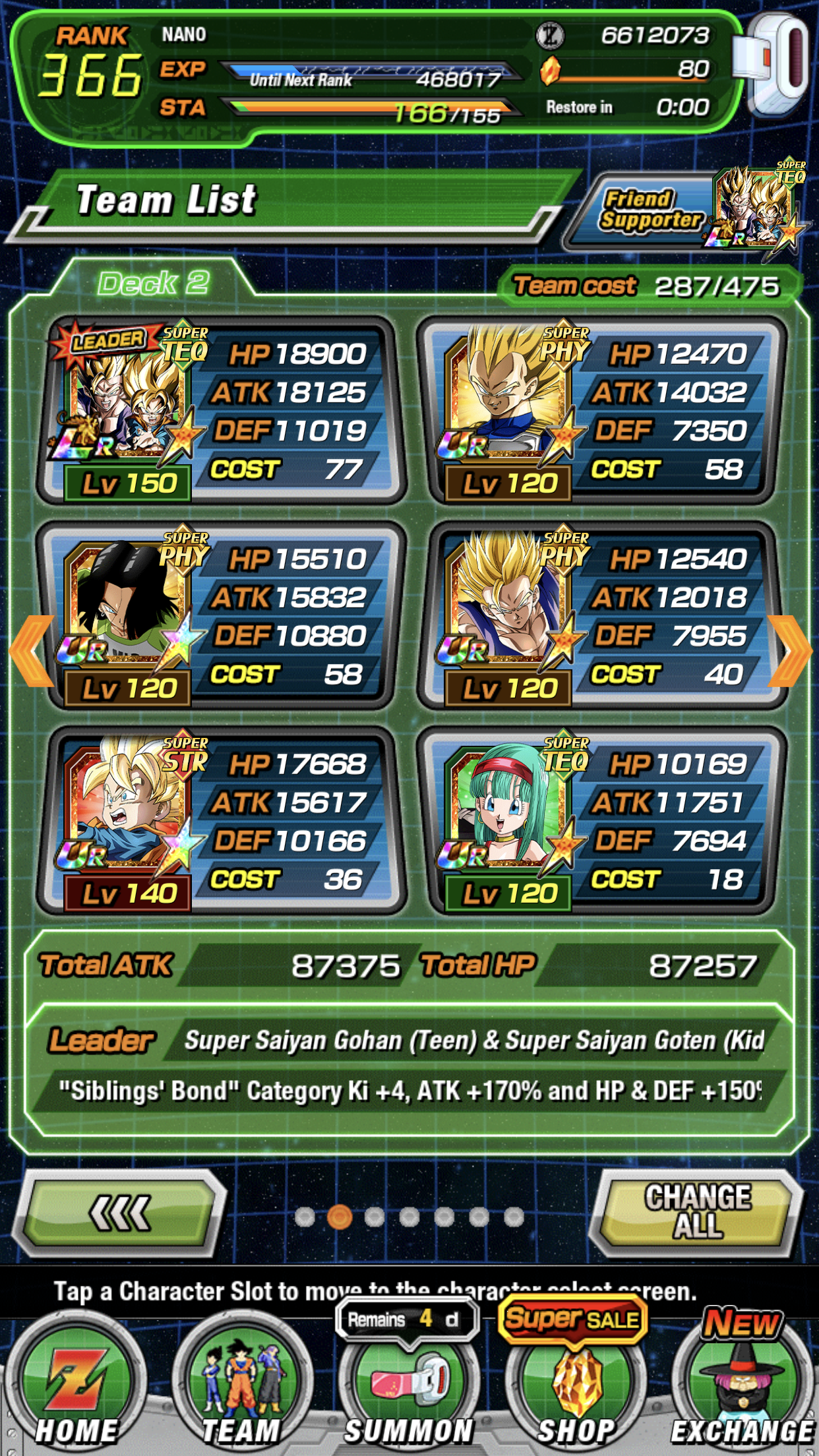Select the Super STR Goten Lv 140 slot
This screenshot has height=1456, width=819.
tap(221, 821)
